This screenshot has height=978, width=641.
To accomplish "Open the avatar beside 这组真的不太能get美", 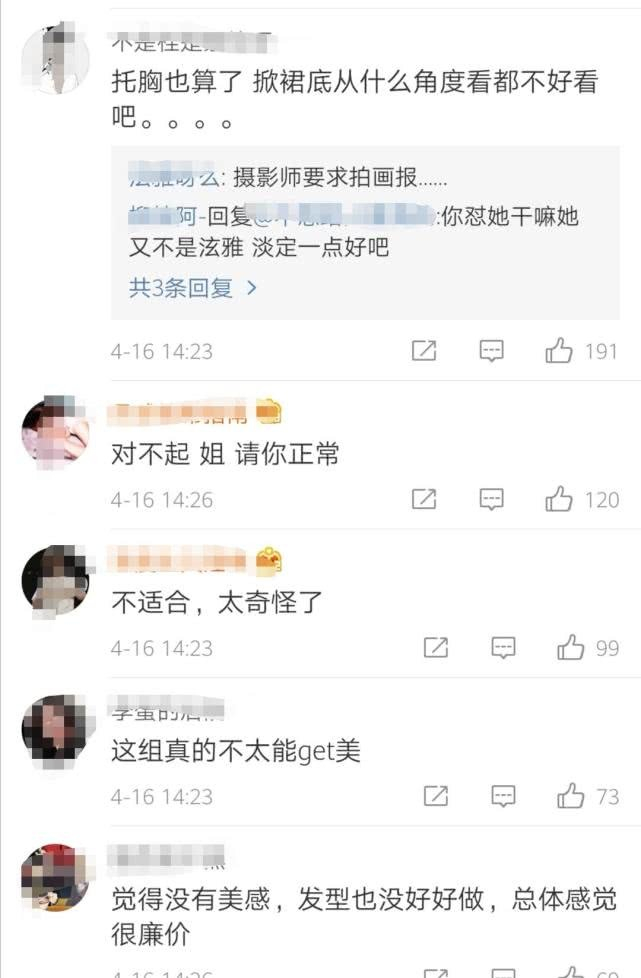I will pos(55,729).
